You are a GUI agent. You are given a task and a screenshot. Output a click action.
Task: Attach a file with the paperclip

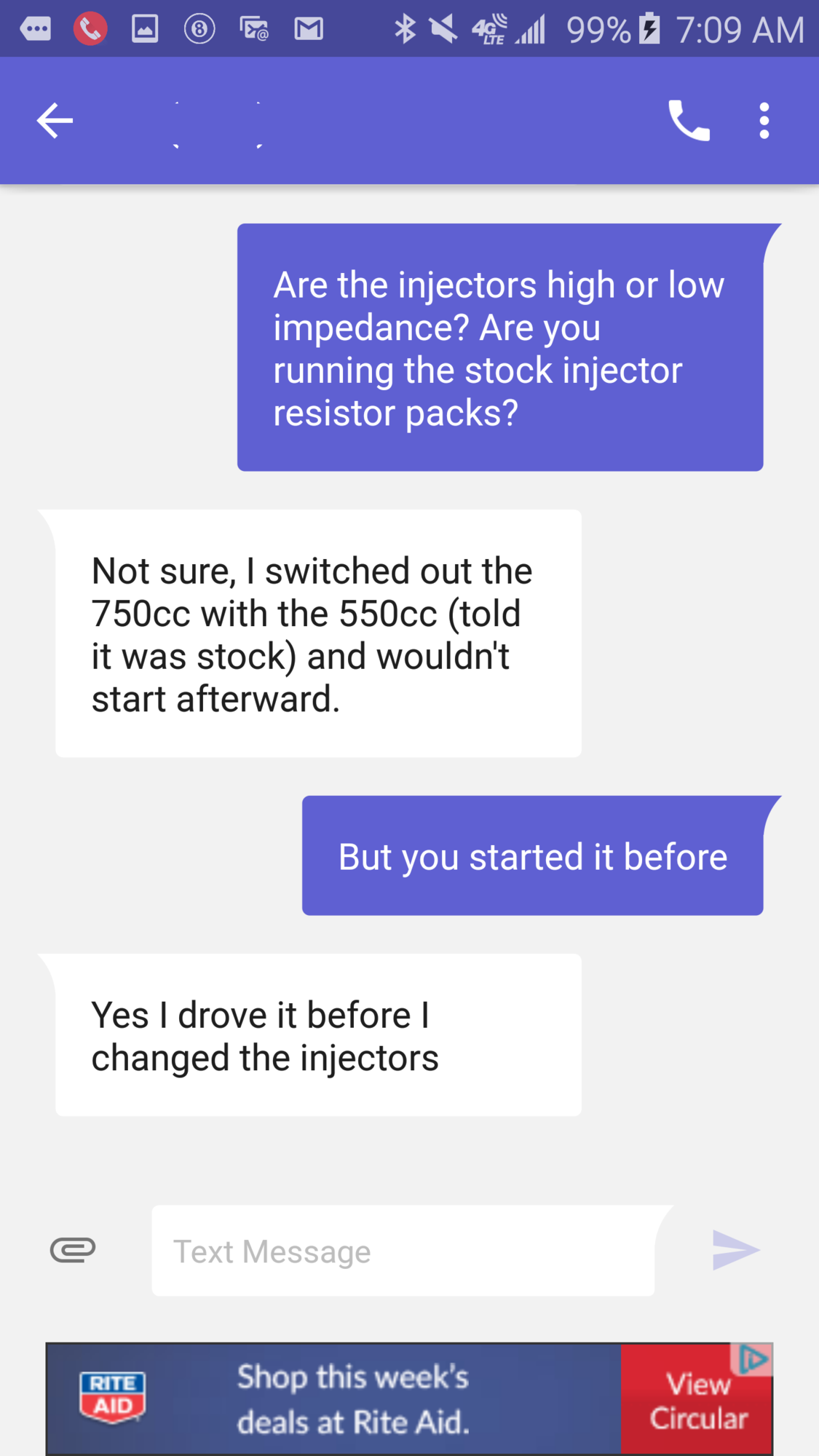click(x=73, y=1250)
